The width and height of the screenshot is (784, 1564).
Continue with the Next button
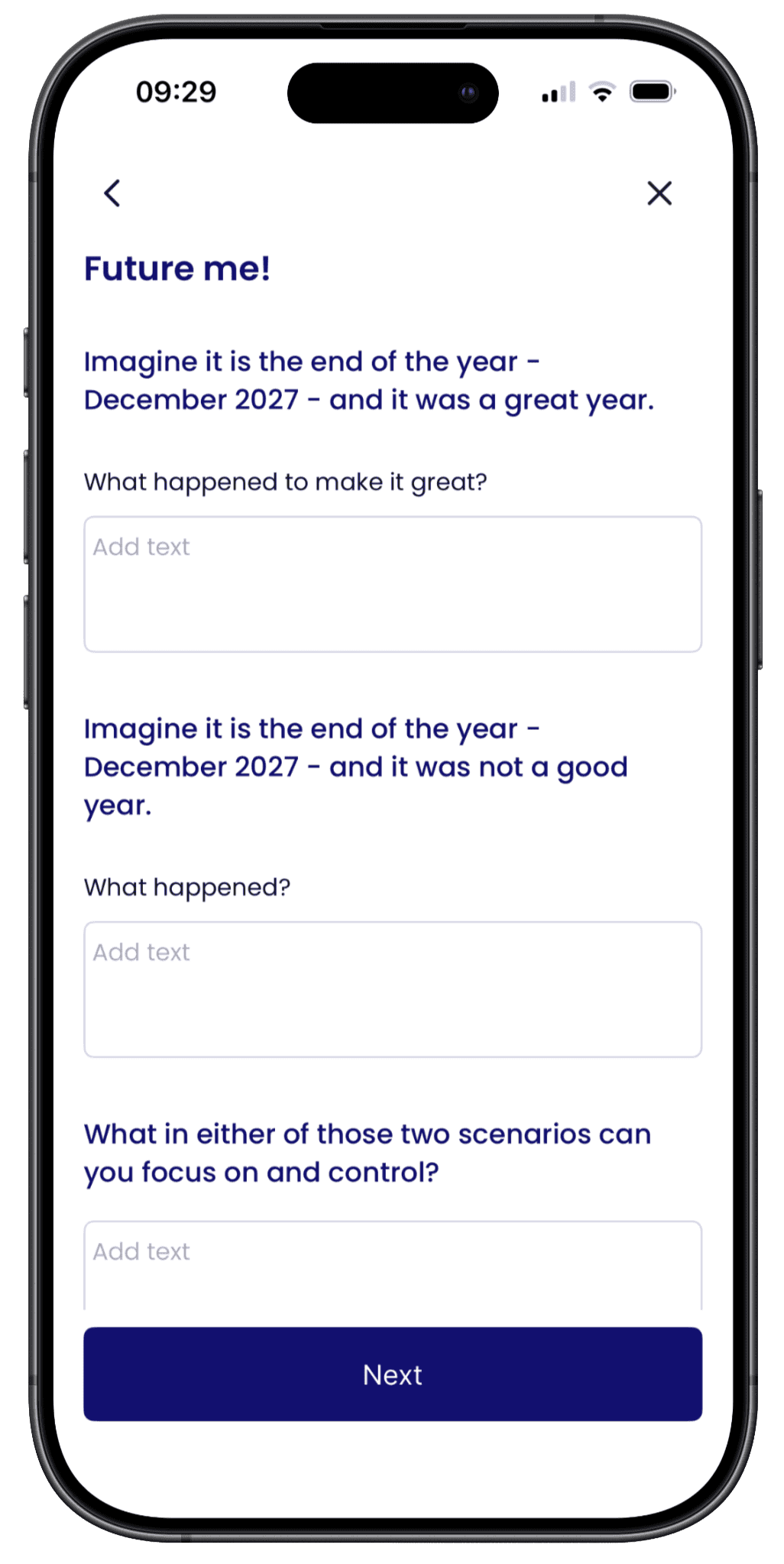pyautogui.click(x=393, y=1374)
